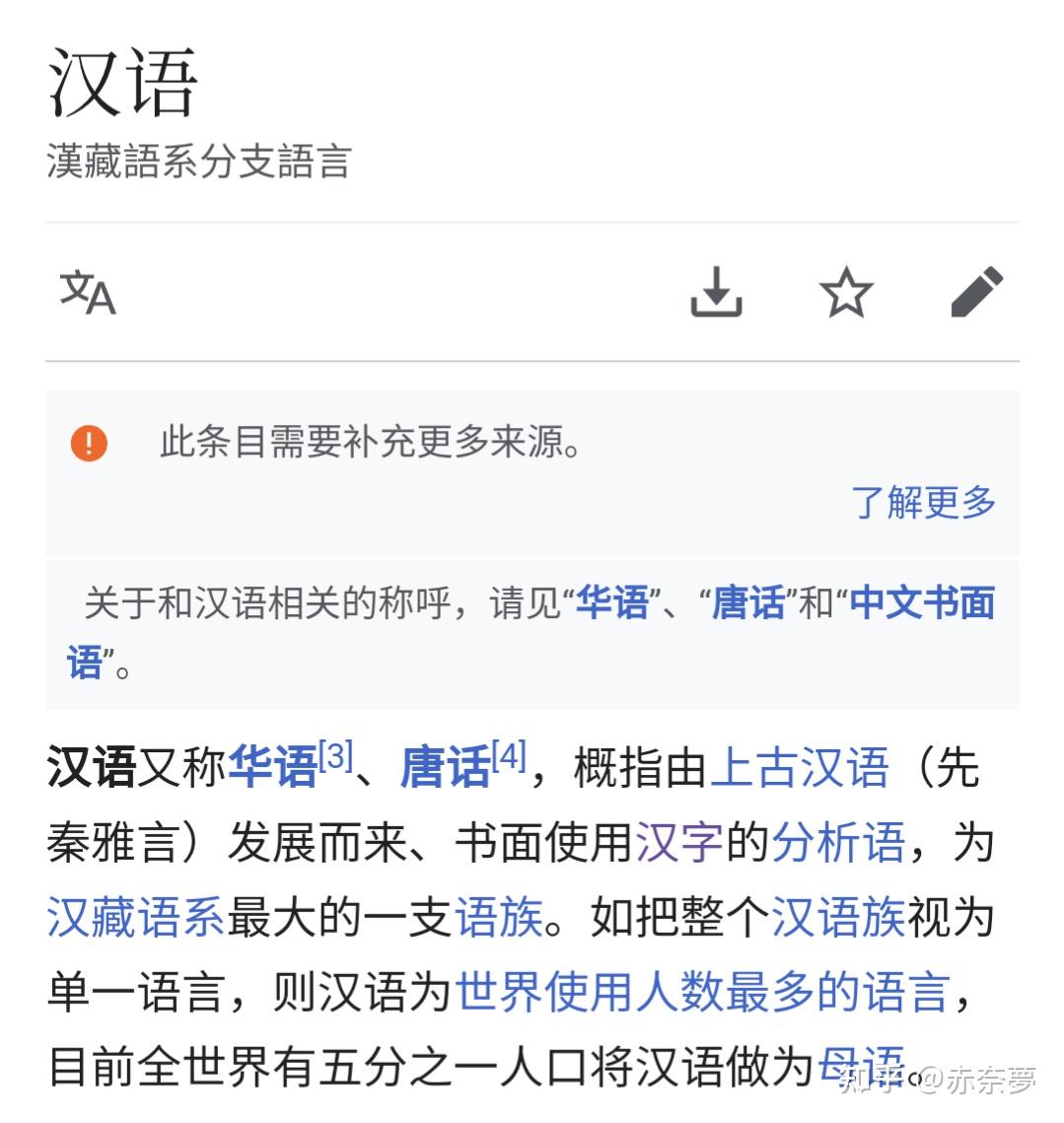The image size is (1064, 1123).
Task: Edit the article with the pencil icon
Action: (976, 292)
